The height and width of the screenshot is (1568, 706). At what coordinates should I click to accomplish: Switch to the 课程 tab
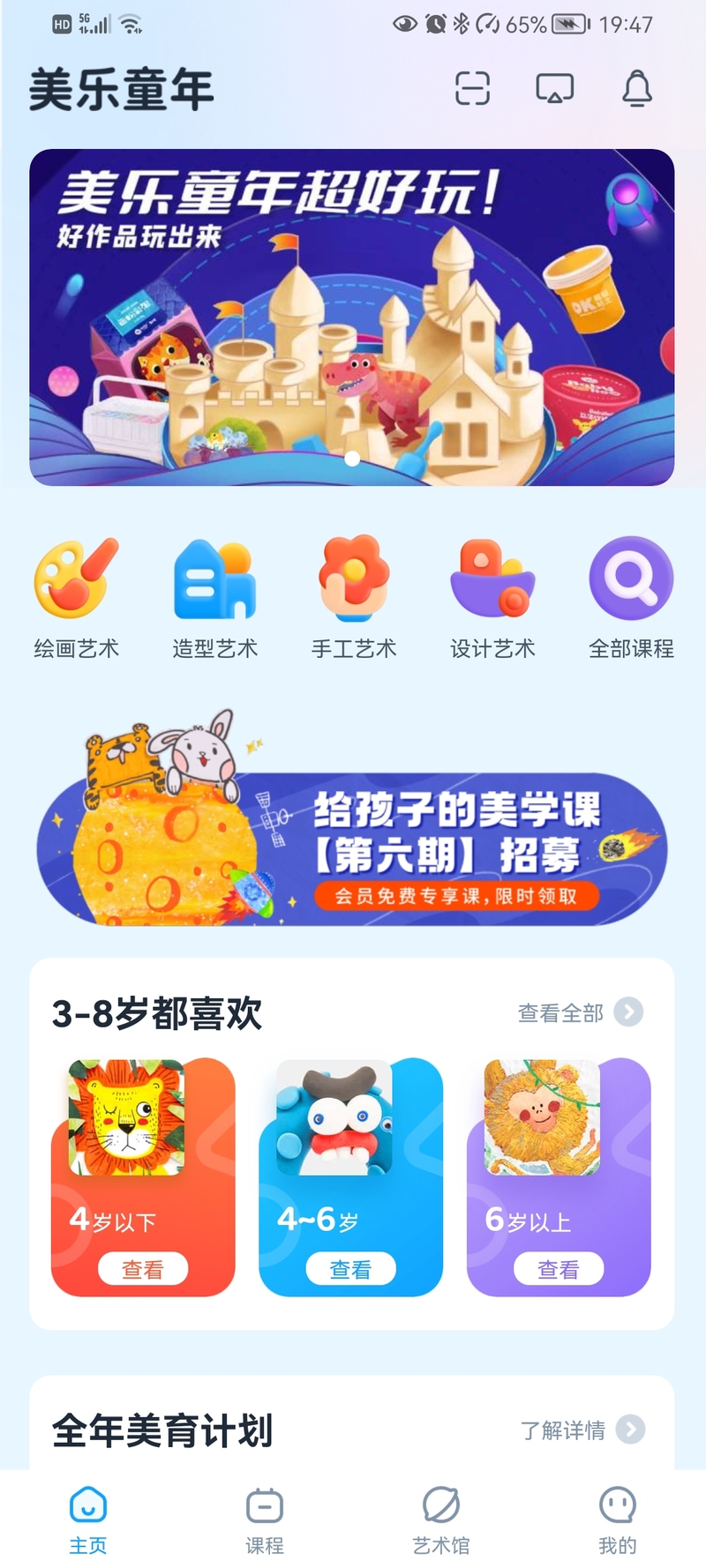tap(265, 1520)
